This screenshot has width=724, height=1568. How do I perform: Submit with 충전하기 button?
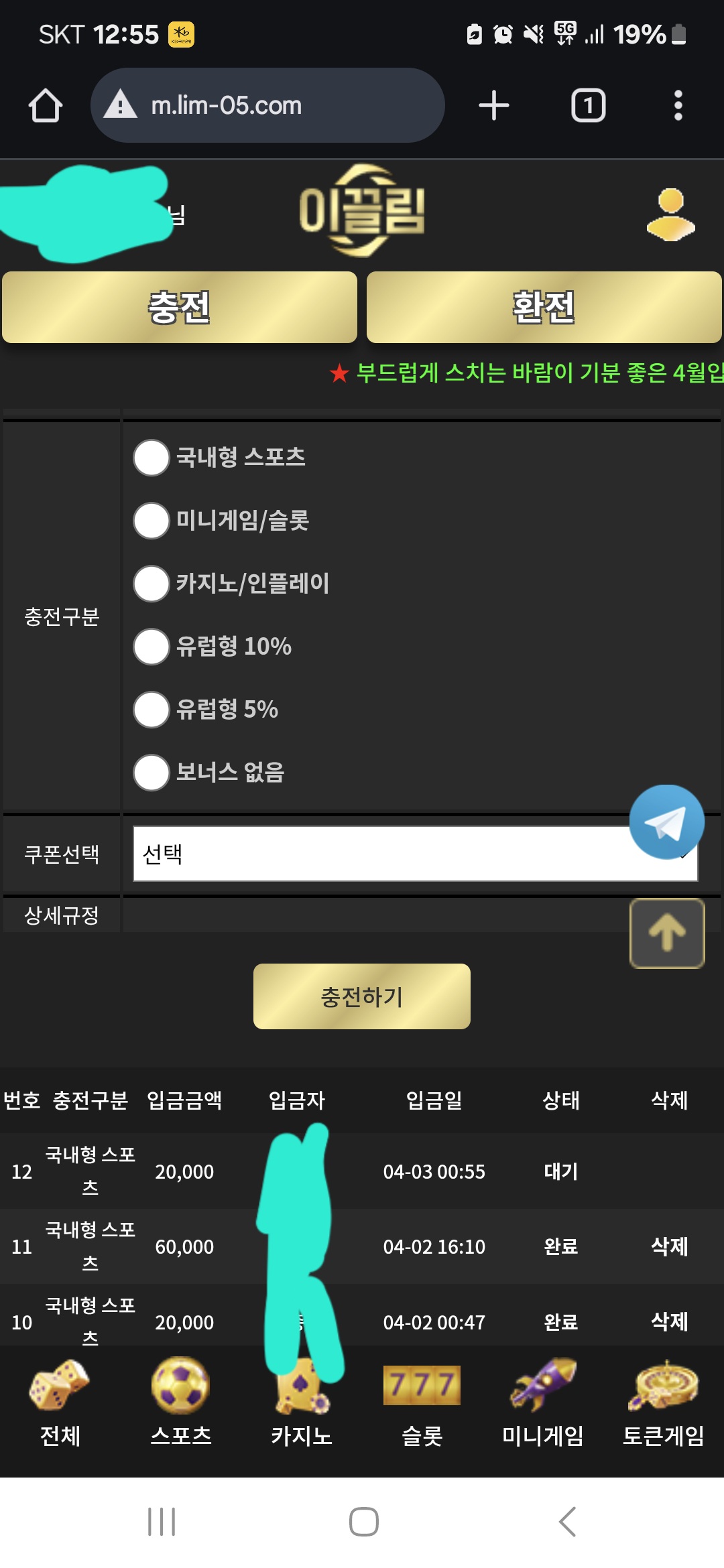pyautogui.click(x=362, y=996)
